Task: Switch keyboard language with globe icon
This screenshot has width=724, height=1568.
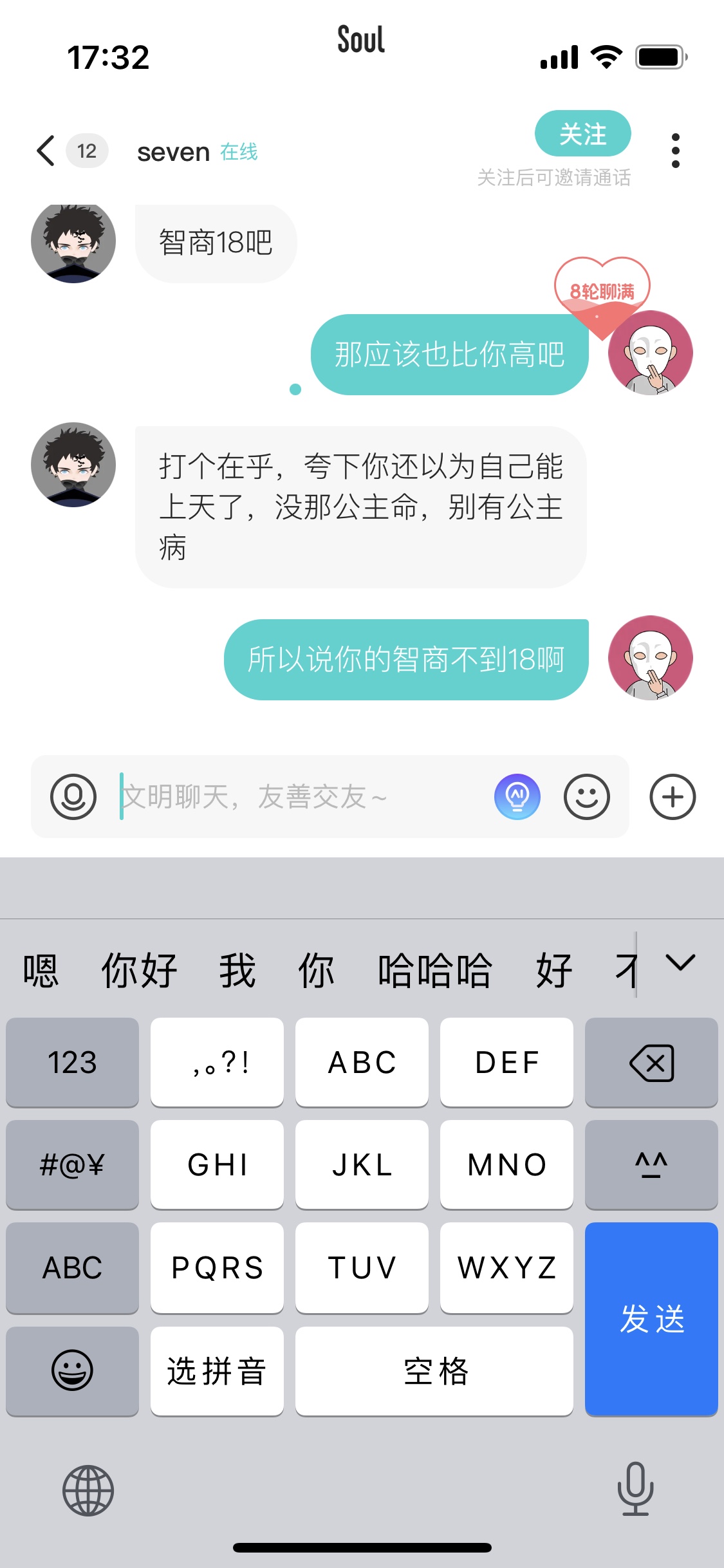Action: tap(88, 1491)
